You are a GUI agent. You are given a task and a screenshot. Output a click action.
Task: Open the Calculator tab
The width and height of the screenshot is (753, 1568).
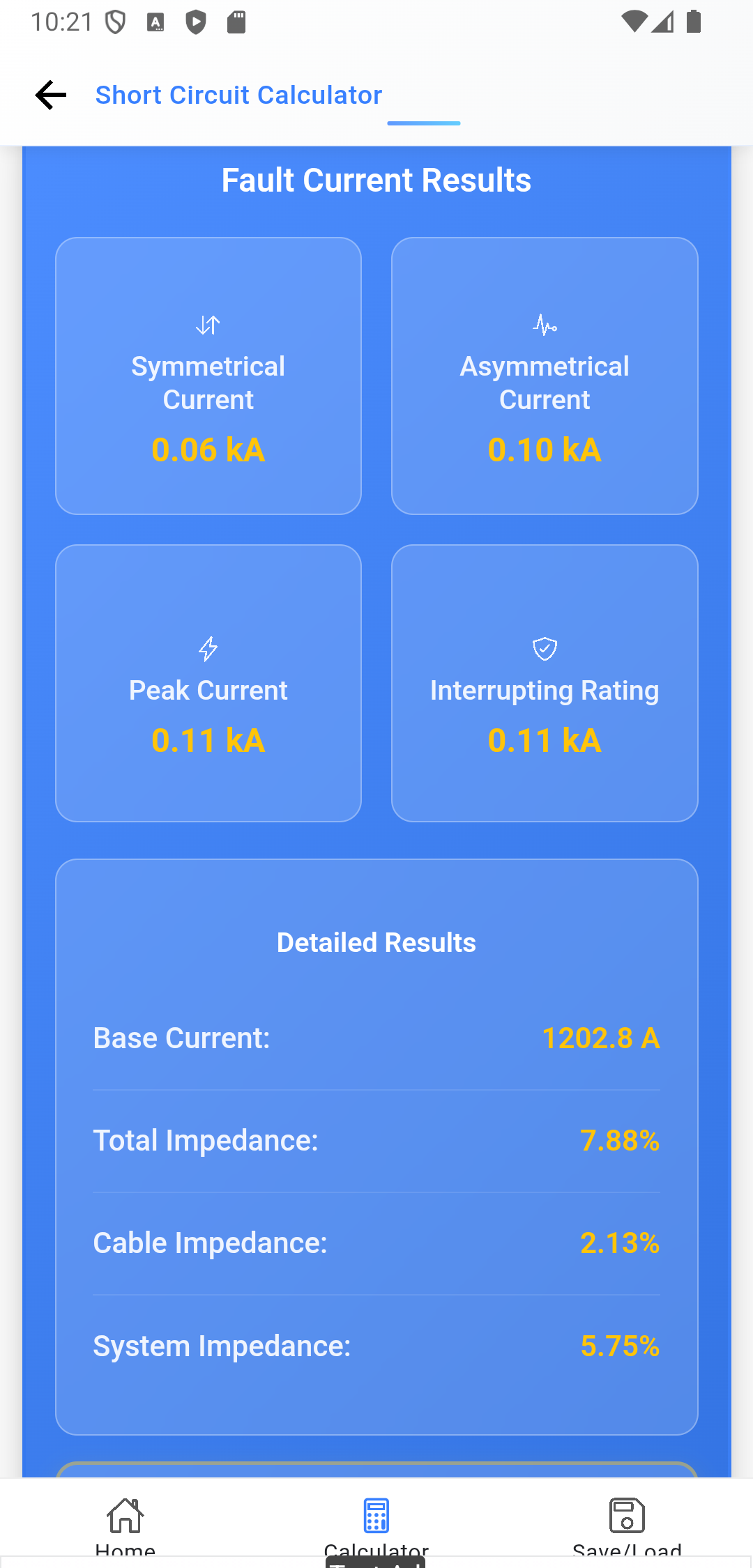click(x=376, y=1523)
